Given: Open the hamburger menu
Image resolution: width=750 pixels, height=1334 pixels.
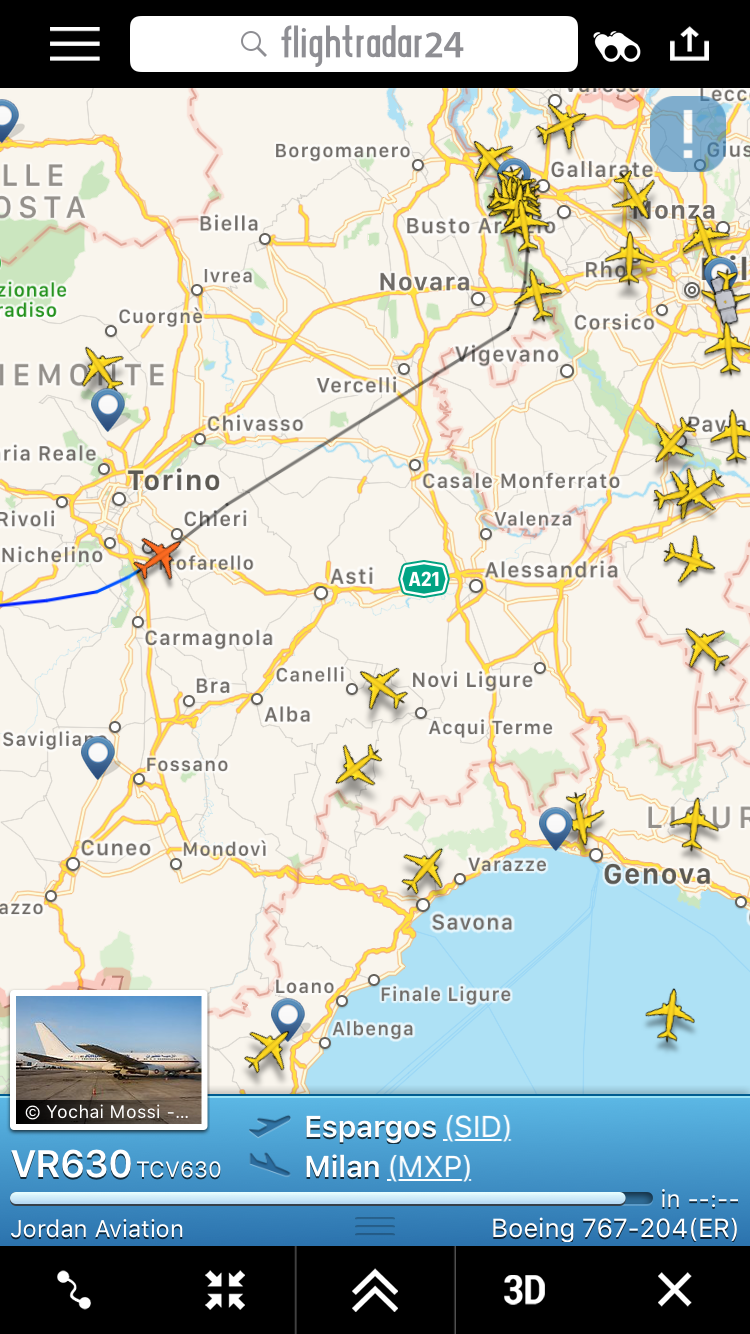Looking at the screenshot, I should pyautogui.click(x=75, y=44).
